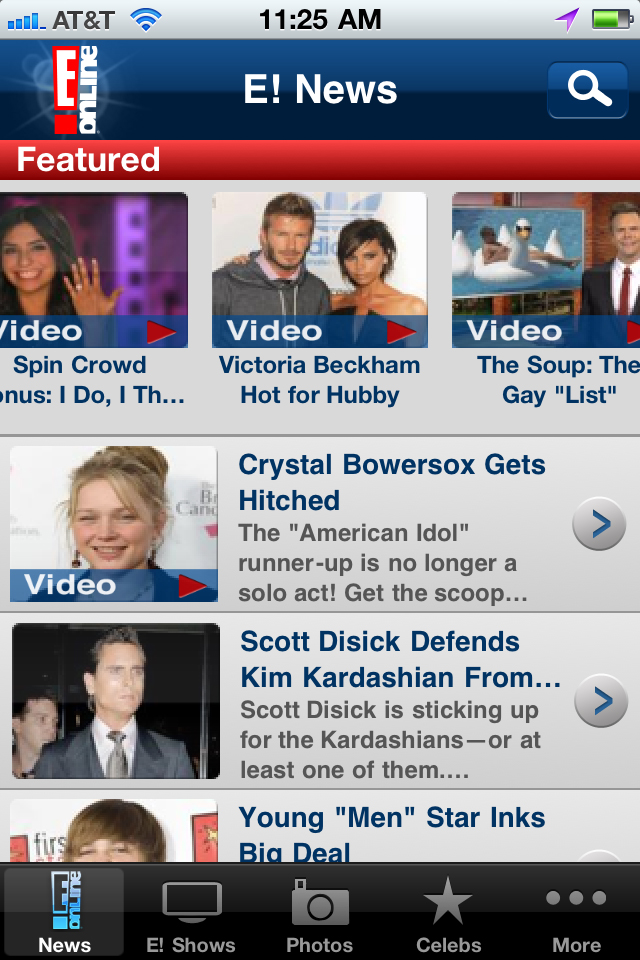The image size is (640, 960).
Task: Switch to the Celebs tab
Action: tap(448, 915)
